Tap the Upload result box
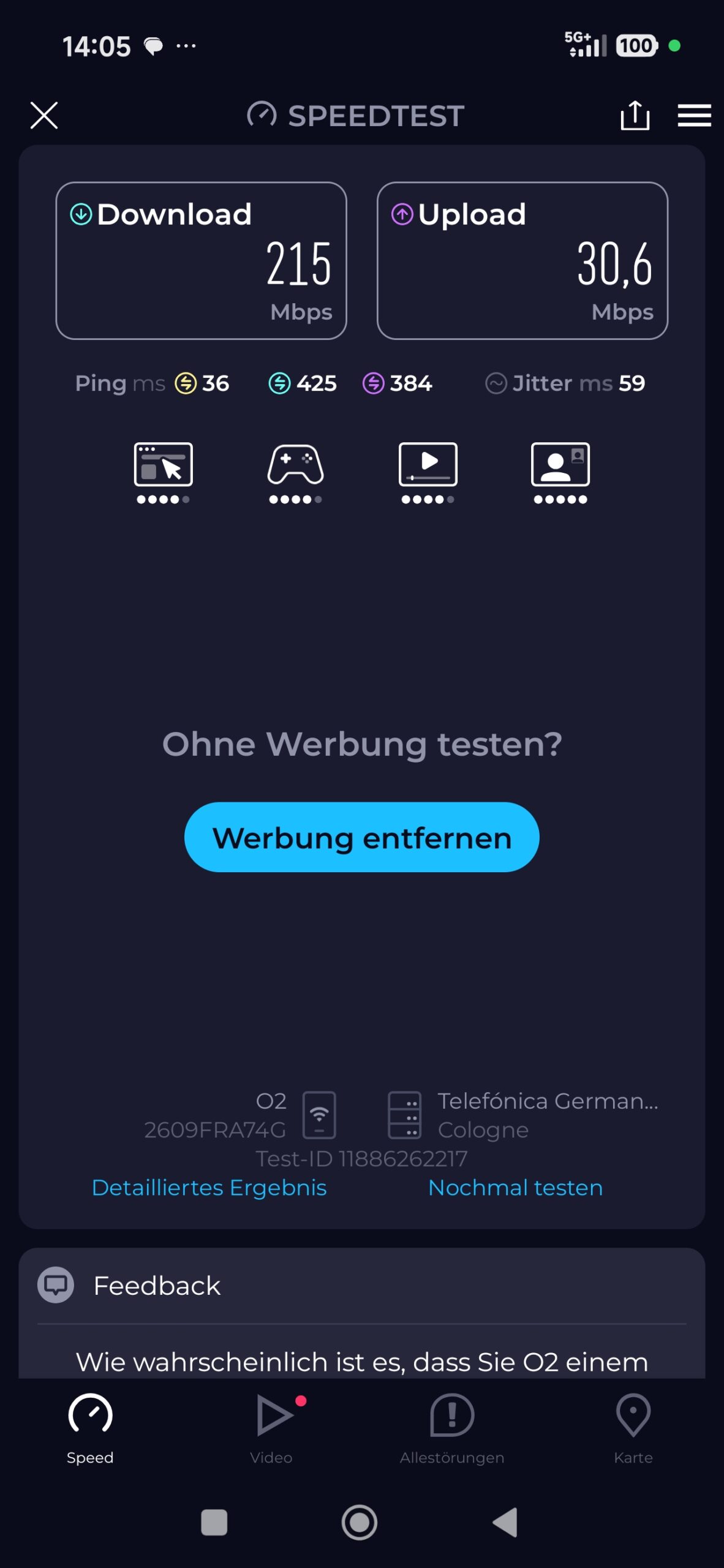This screenshot has height=1568, width=724. (x=522, y=260)
